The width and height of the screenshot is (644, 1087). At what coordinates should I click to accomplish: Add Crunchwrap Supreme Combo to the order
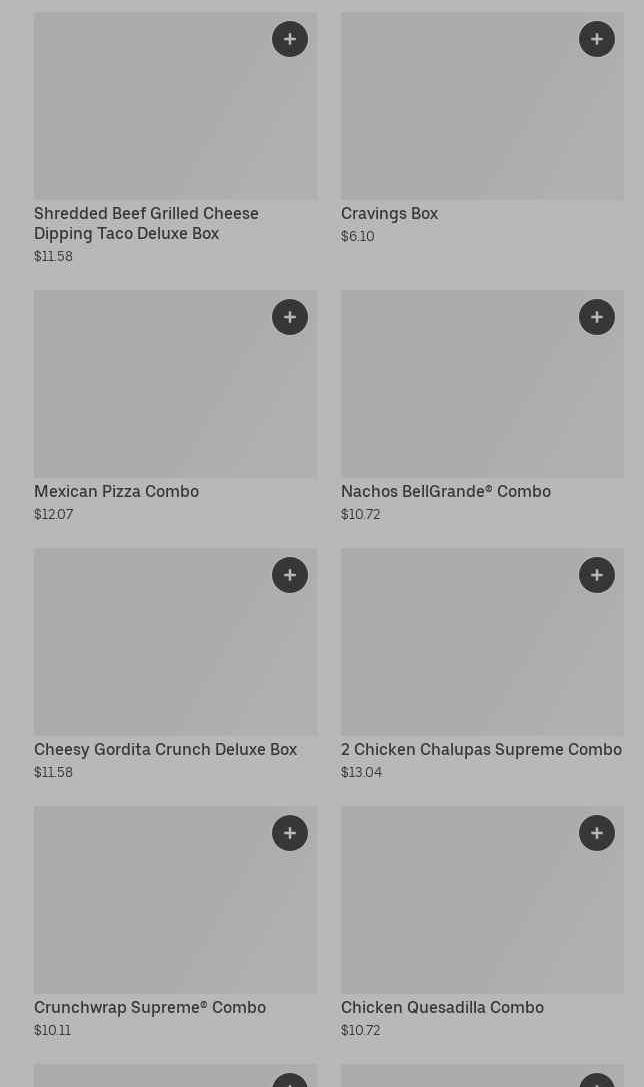[x=290, y=833]
